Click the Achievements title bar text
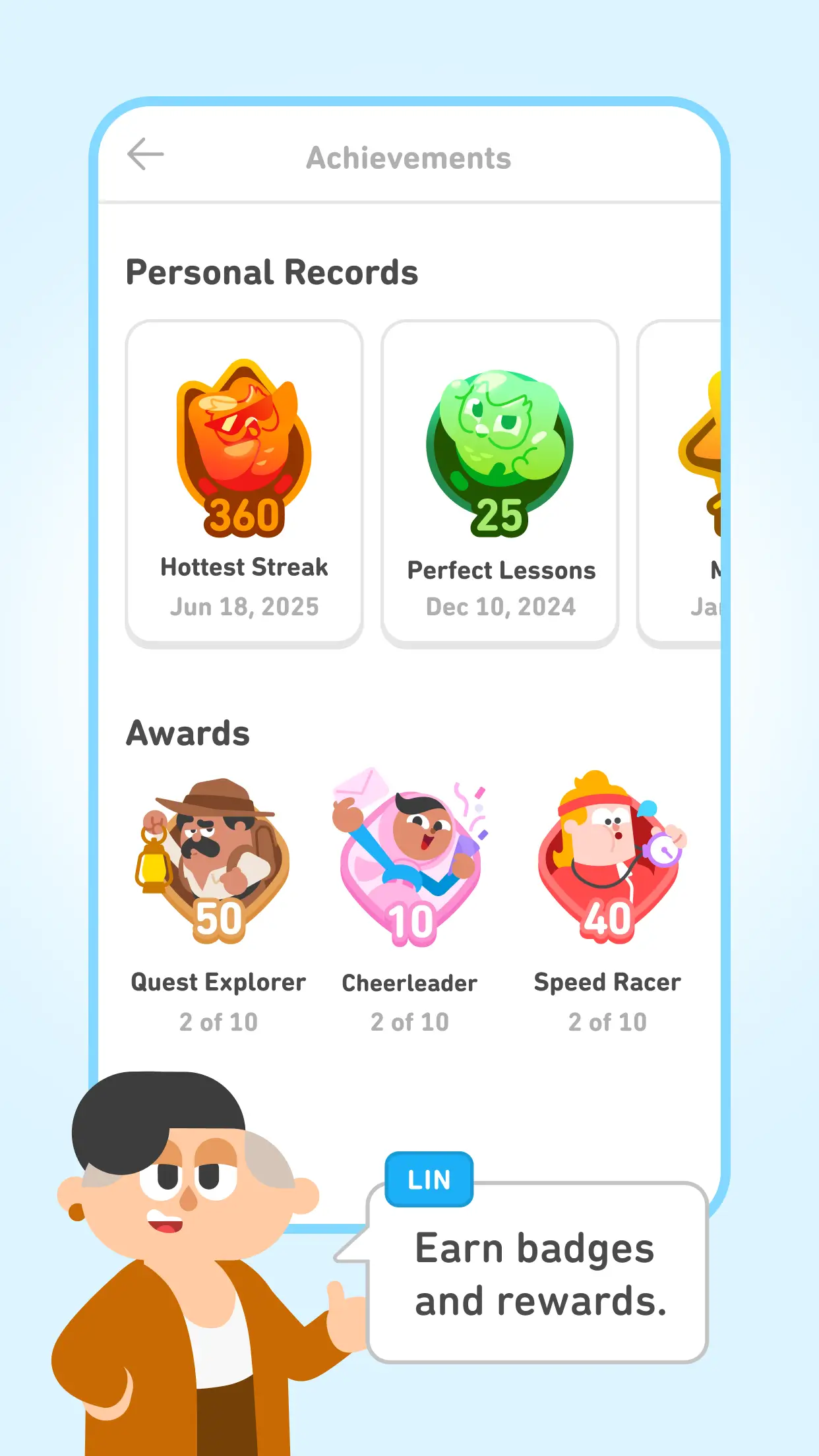 [x=409, y=158]
